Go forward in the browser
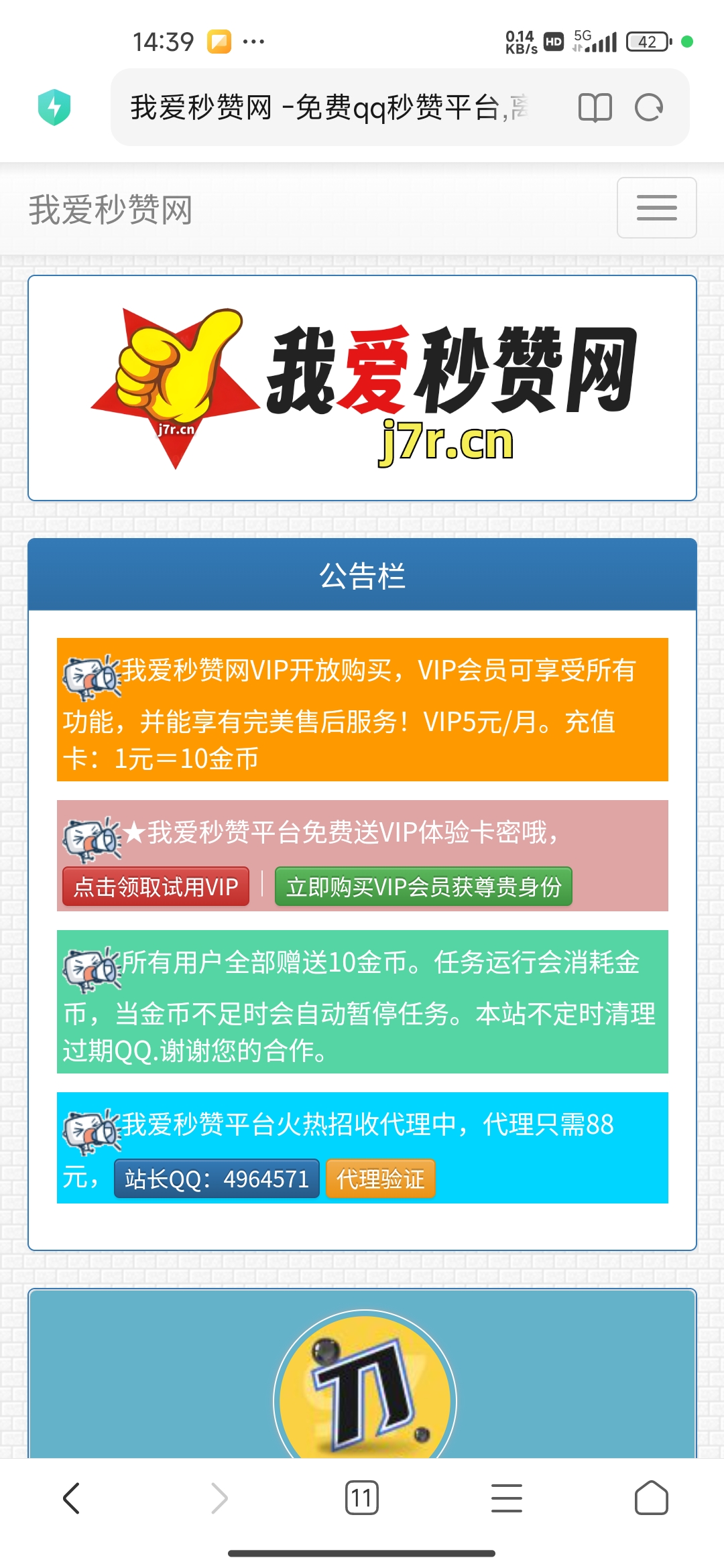 (219, 1498)
